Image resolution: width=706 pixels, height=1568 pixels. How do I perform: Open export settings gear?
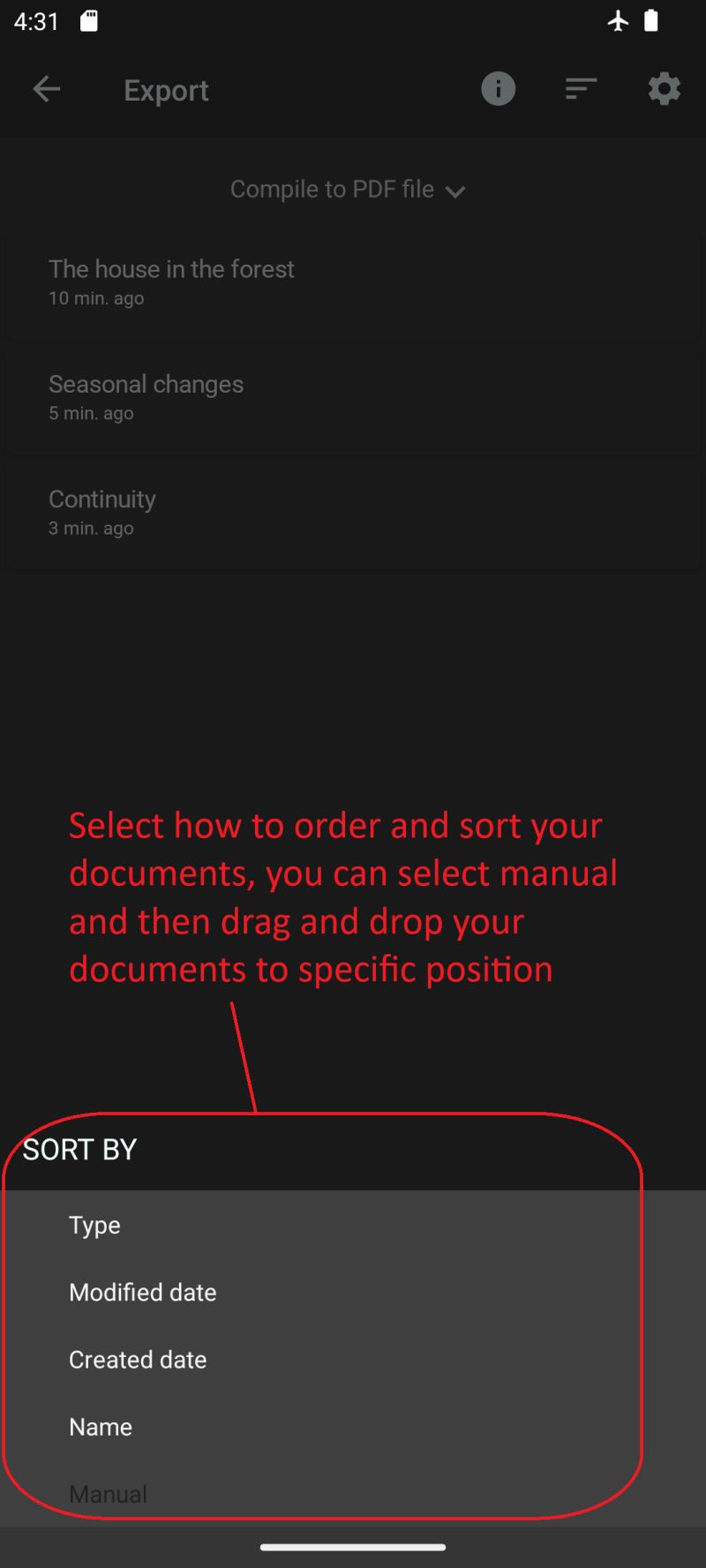pyautogui.click(x=664, y=89)
